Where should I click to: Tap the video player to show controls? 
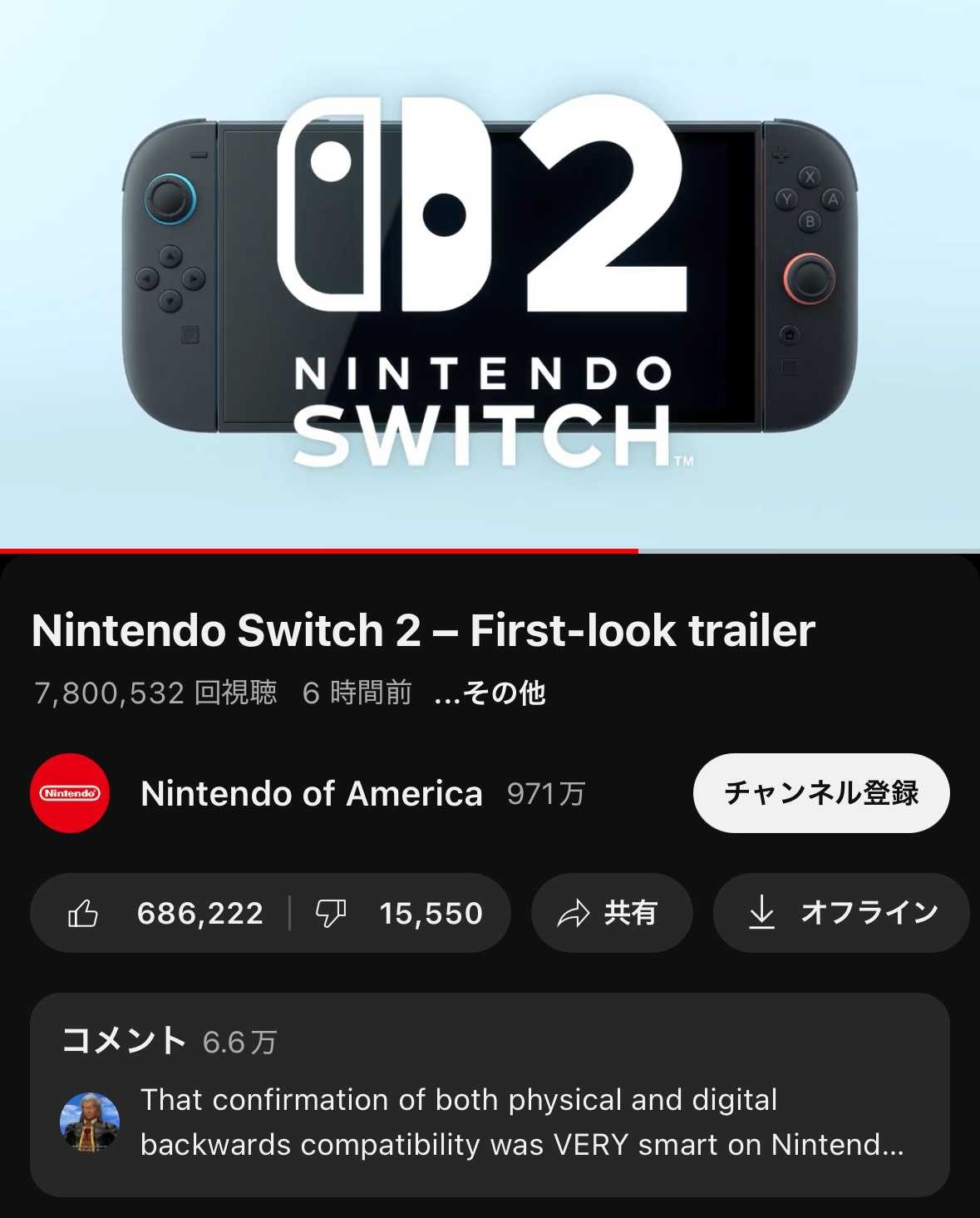490,274
